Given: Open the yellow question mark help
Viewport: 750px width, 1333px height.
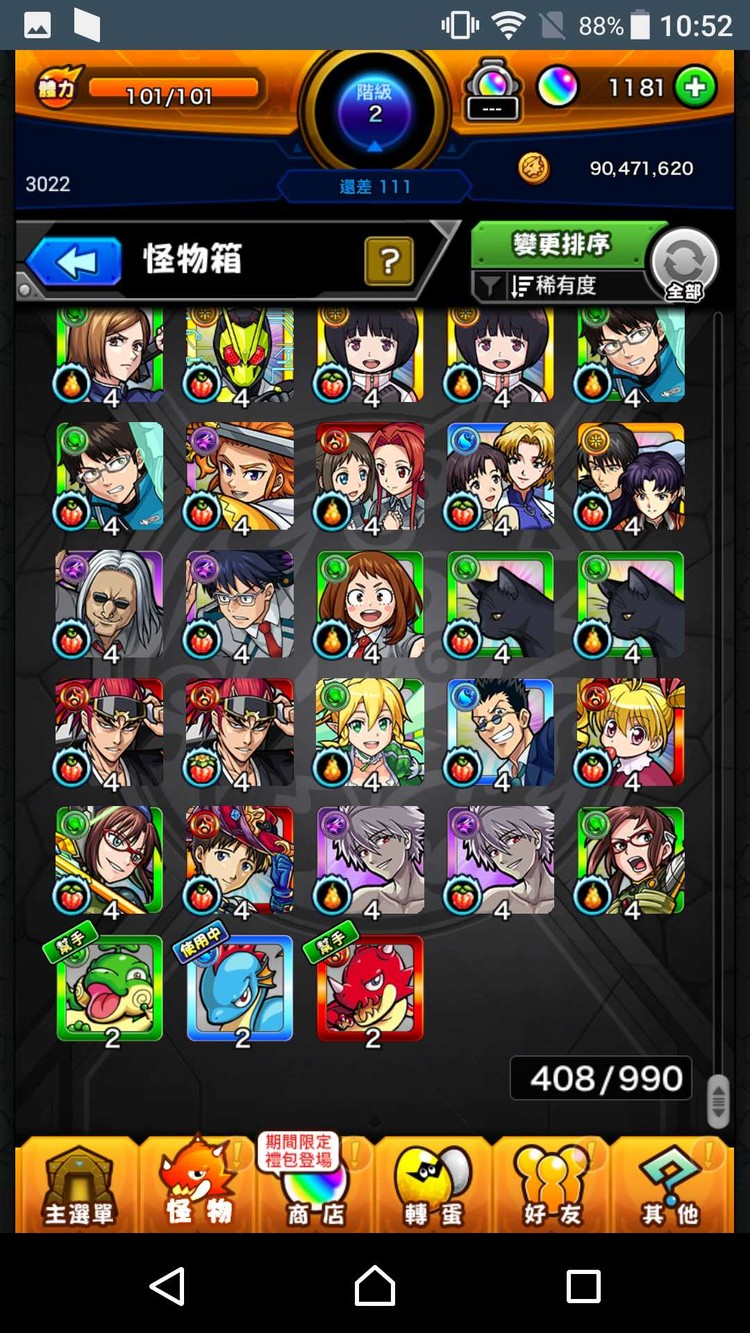Looking at the screenshot, I should click(389, 262).
